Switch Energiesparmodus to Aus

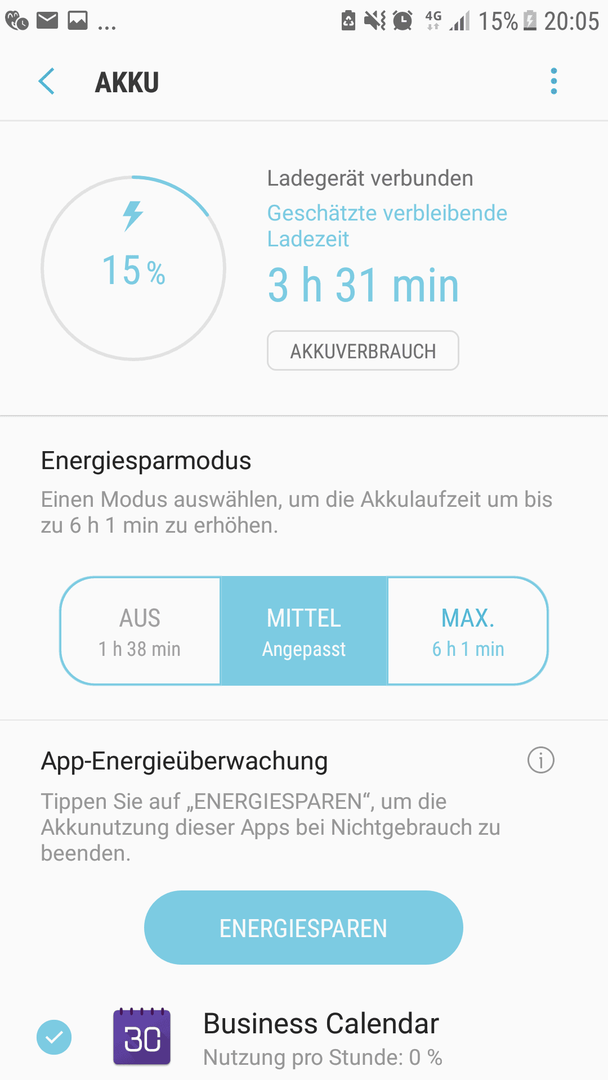140,631
